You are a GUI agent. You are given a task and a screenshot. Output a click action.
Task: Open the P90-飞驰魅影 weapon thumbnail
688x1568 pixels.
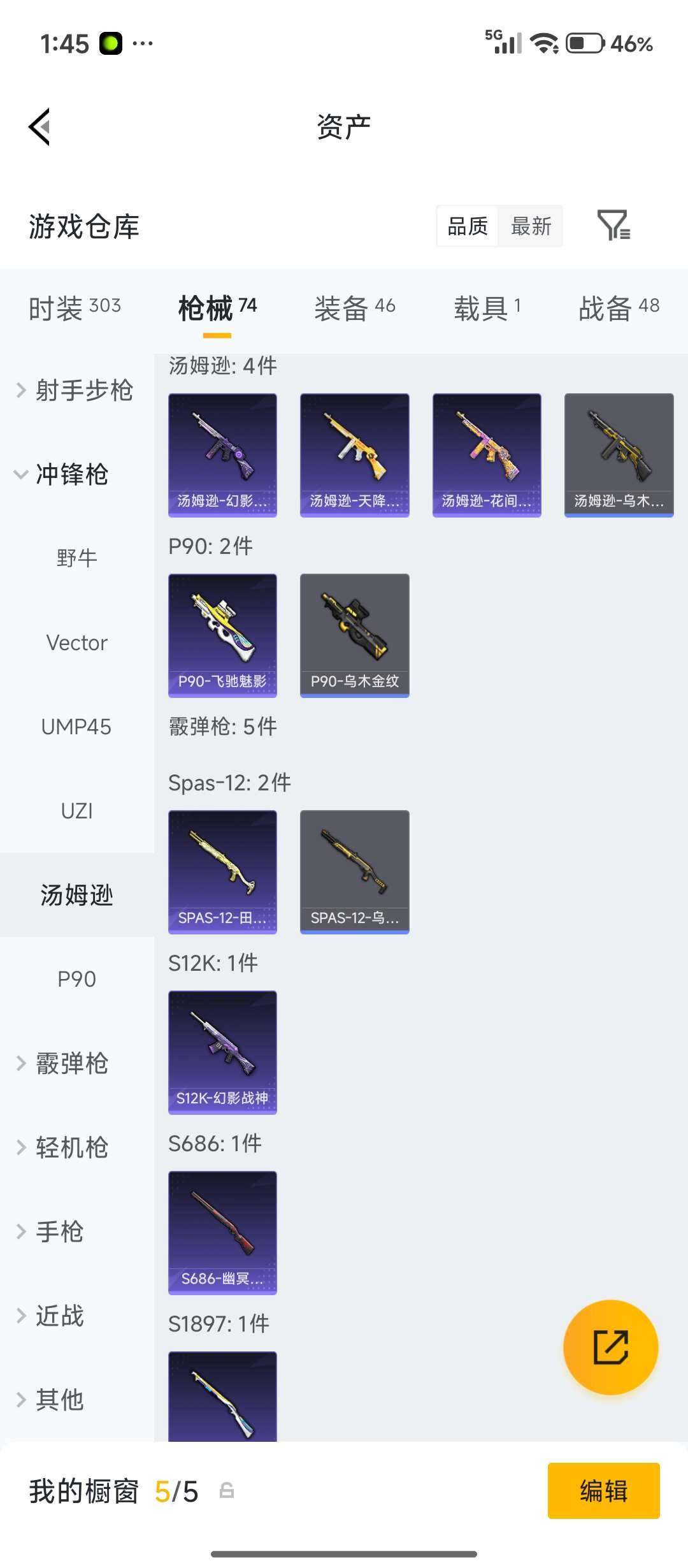click(222, 634)
